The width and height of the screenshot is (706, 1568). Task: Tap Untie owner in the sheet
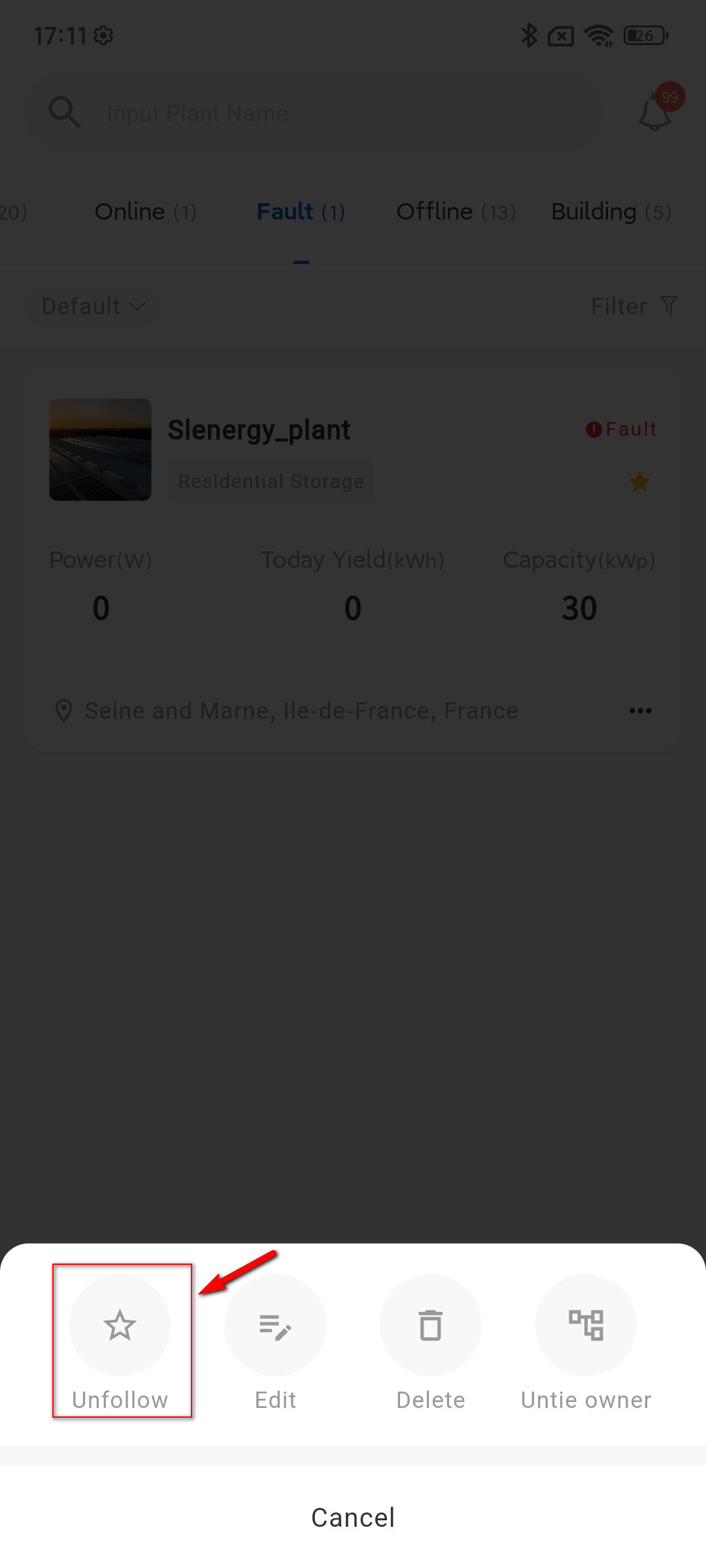(x=586, y=1326)
